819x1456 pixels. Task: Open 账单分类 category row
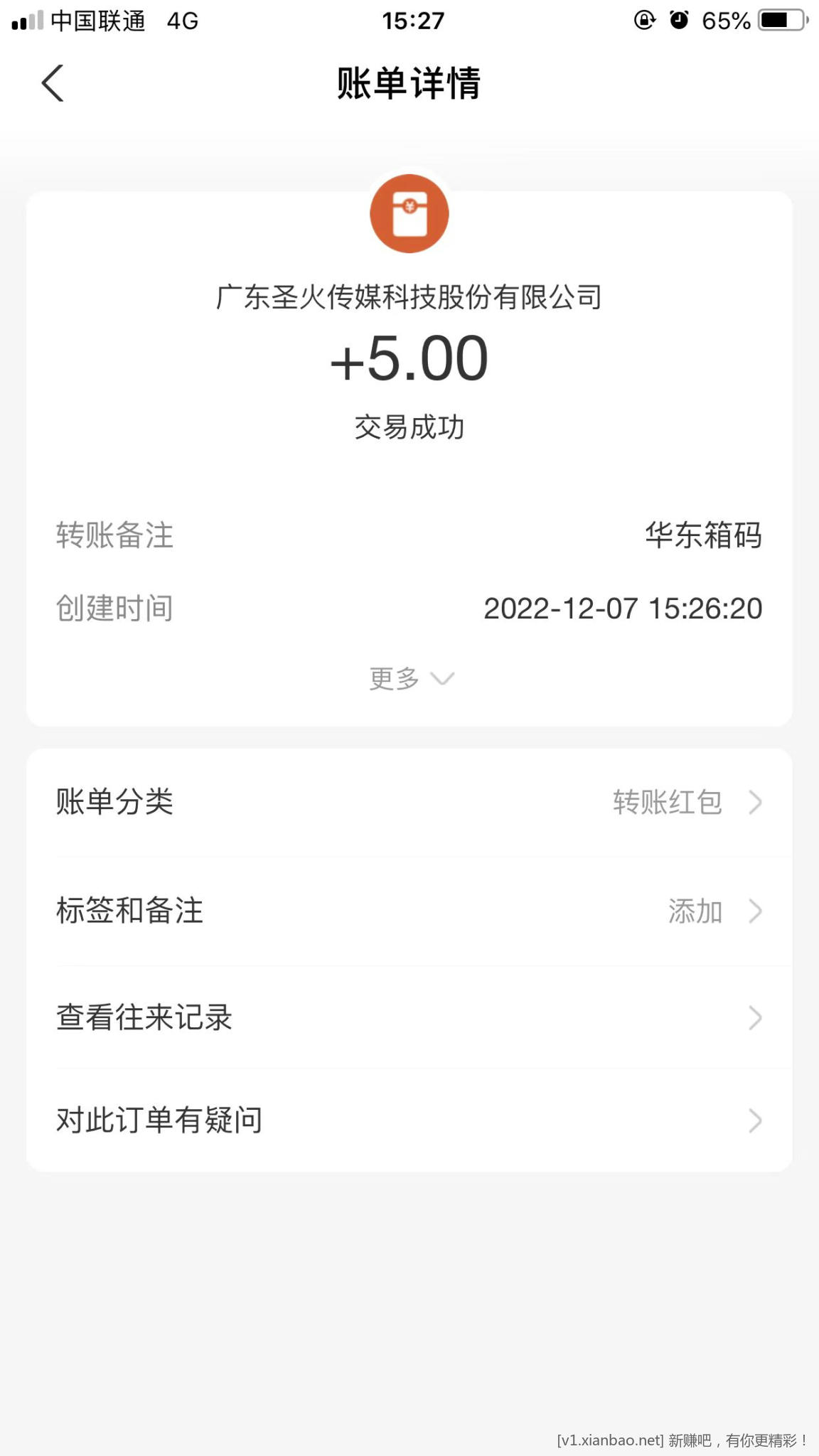[x=409, y=802]
